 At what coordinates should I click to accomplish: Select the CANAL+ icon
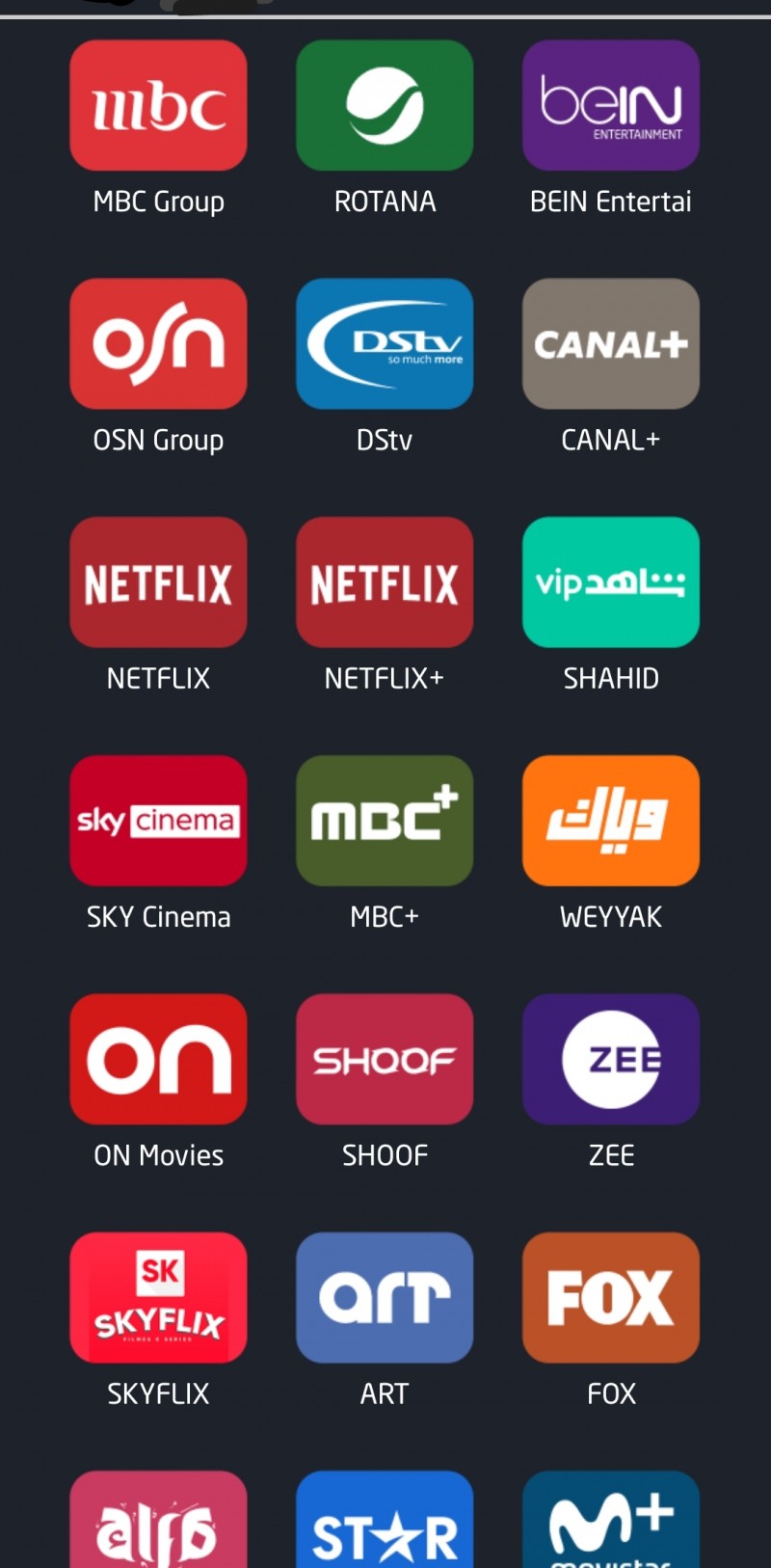click(x=611, y=343)
